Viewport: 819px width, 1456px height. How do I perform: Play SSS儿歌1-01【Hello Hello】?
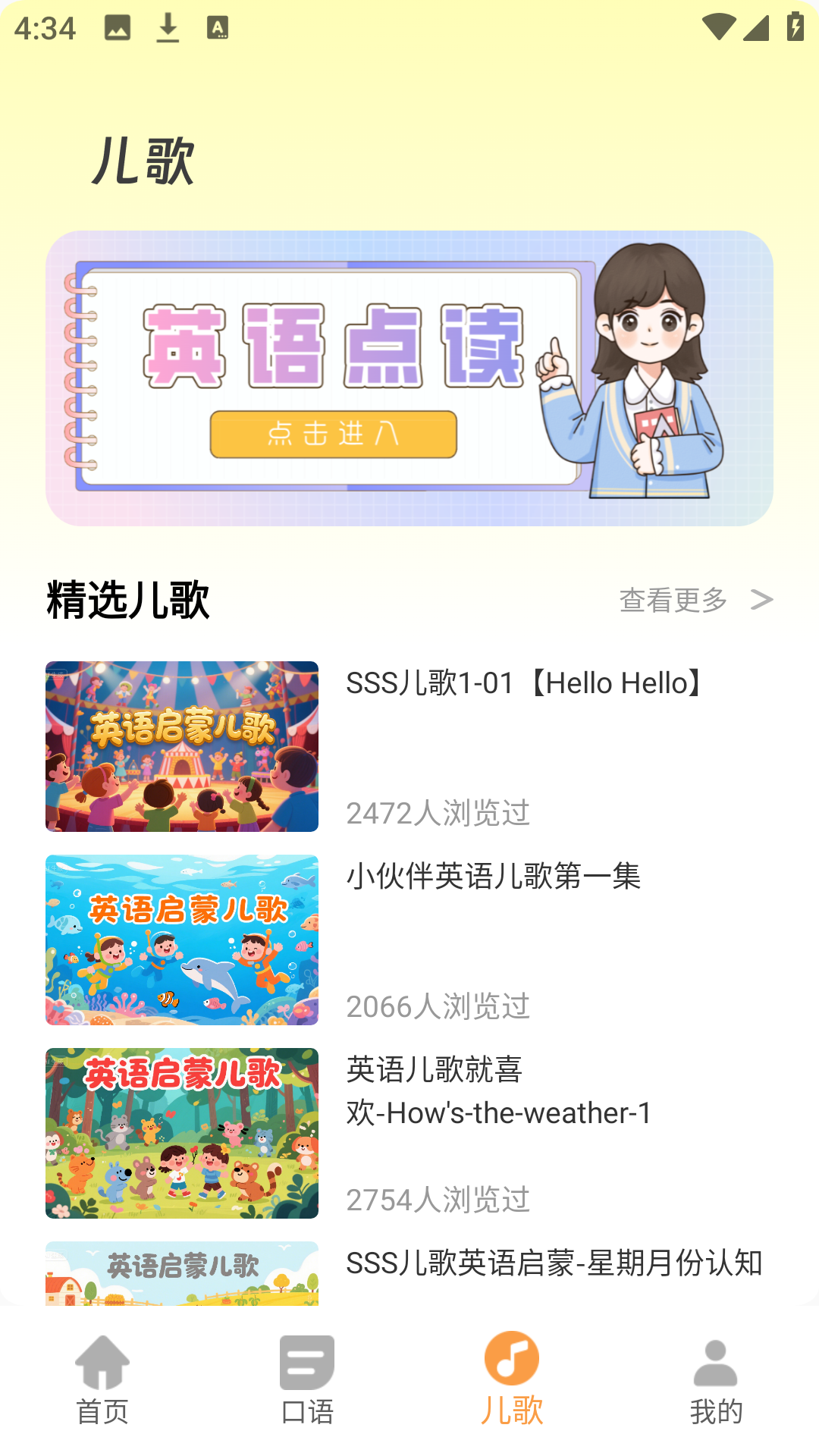click(x=522, y=682)
